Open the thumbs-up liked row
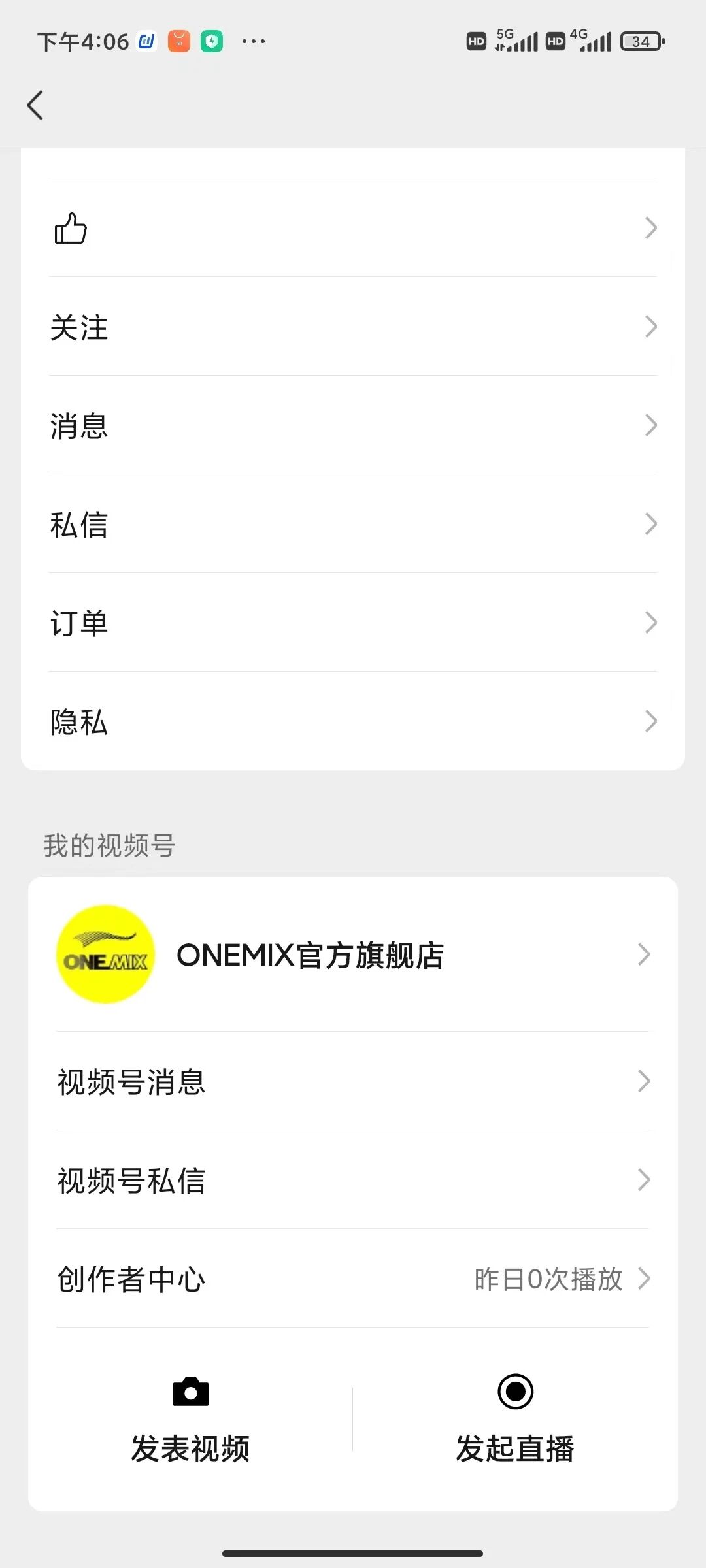This screenshot has width=706, height=1568. pos(353,228)
